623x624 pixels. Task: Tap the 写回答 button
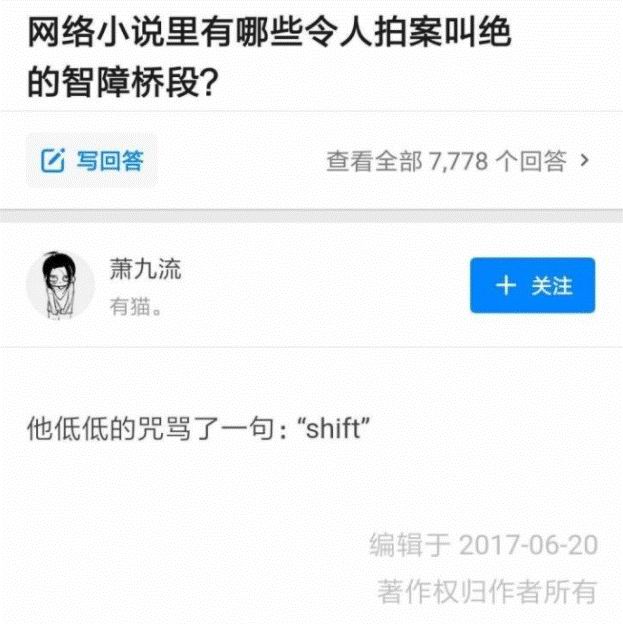[92, 160]
